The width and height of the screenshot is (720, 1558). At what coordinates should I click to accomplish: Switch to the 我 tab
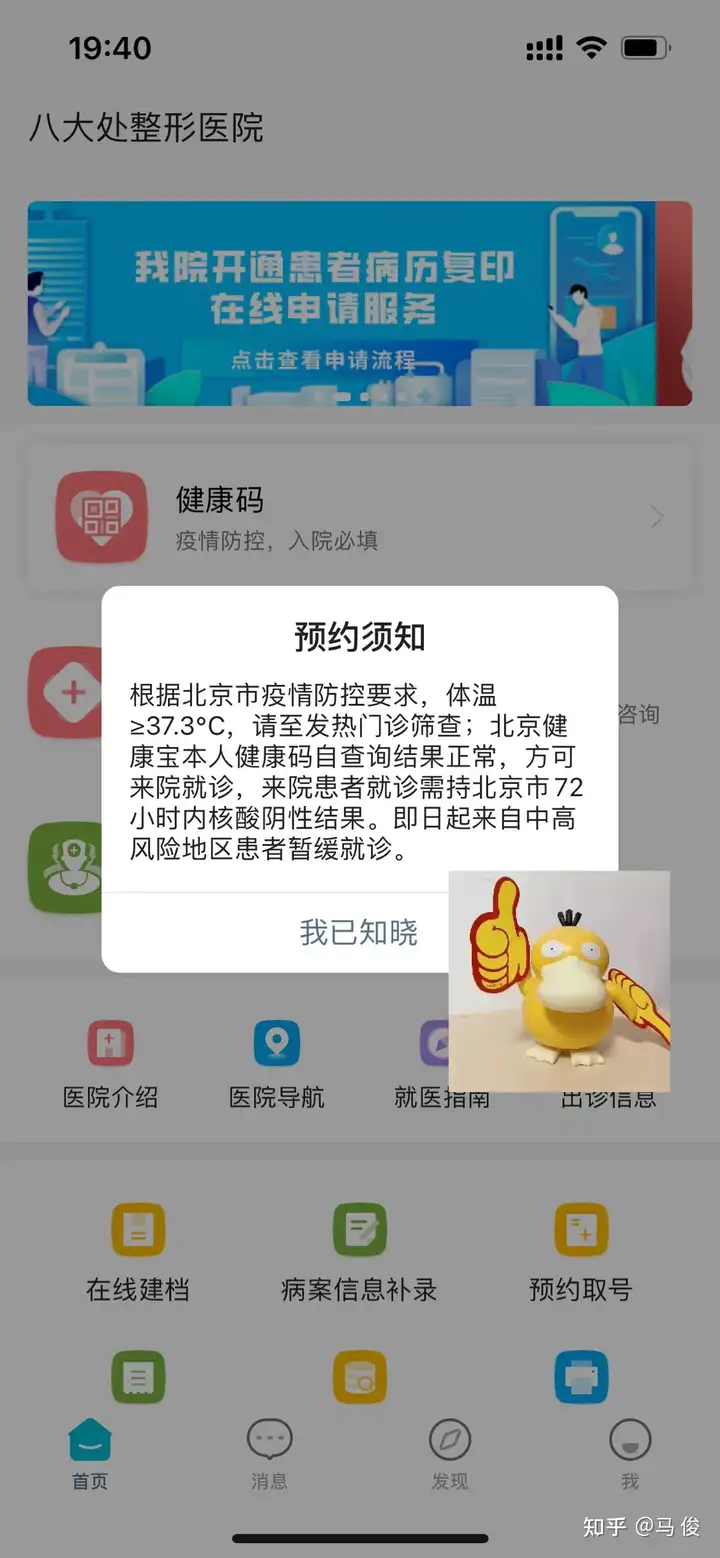click(630, 1454)
